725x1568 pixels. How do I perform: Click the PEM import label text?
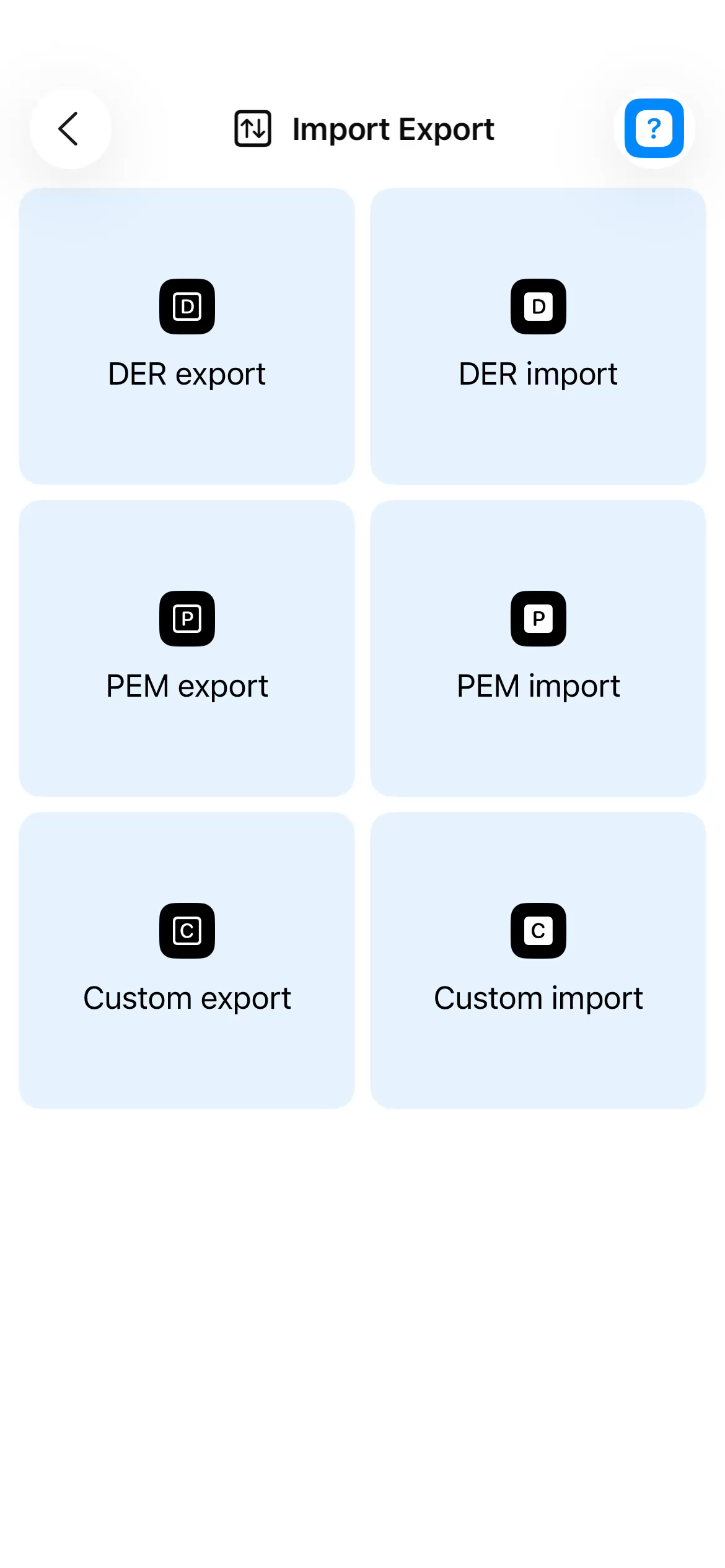(x=538, y=685)
